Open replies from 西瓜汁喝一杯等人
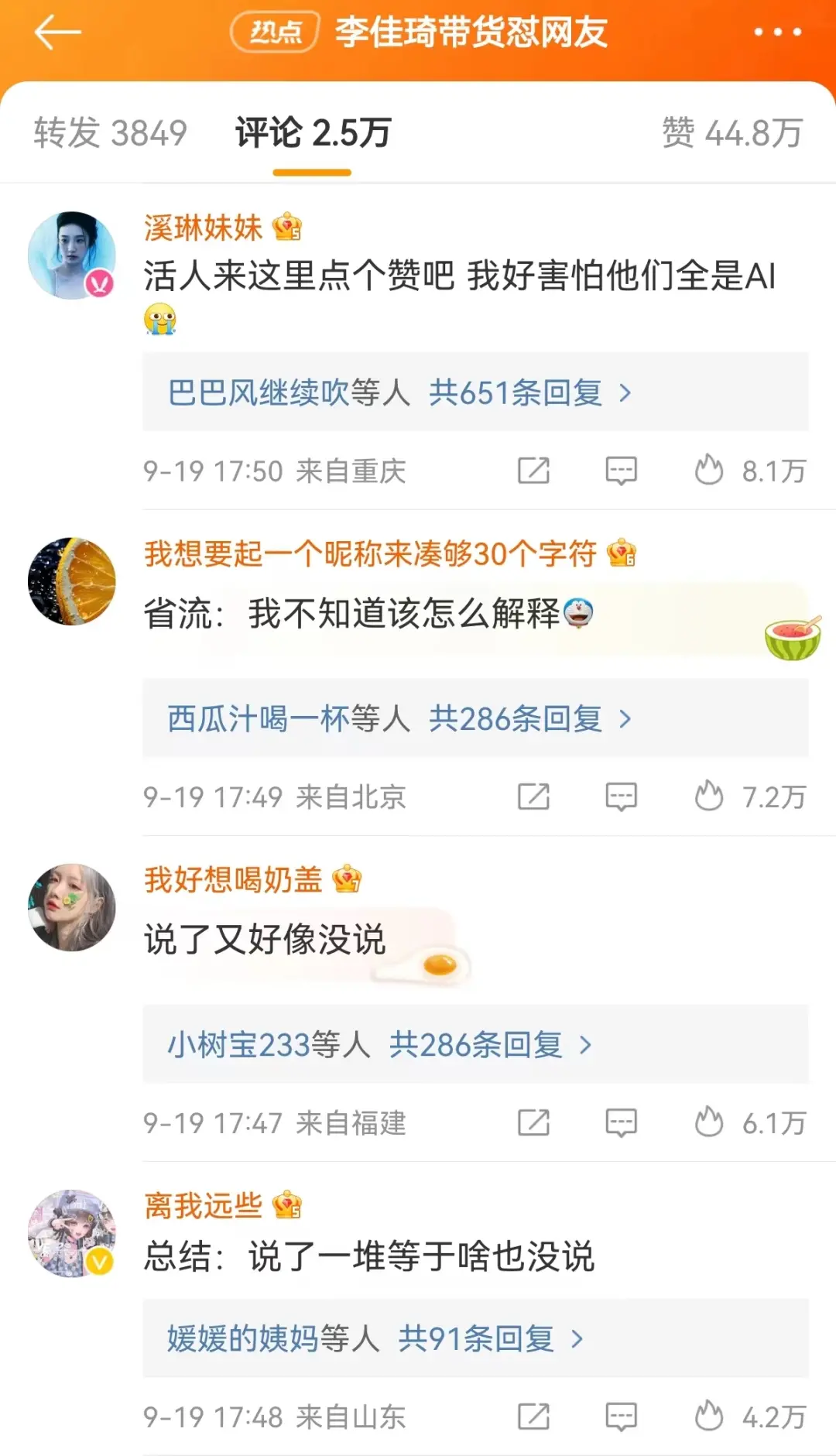836x1456 pixels. point(399,719)
